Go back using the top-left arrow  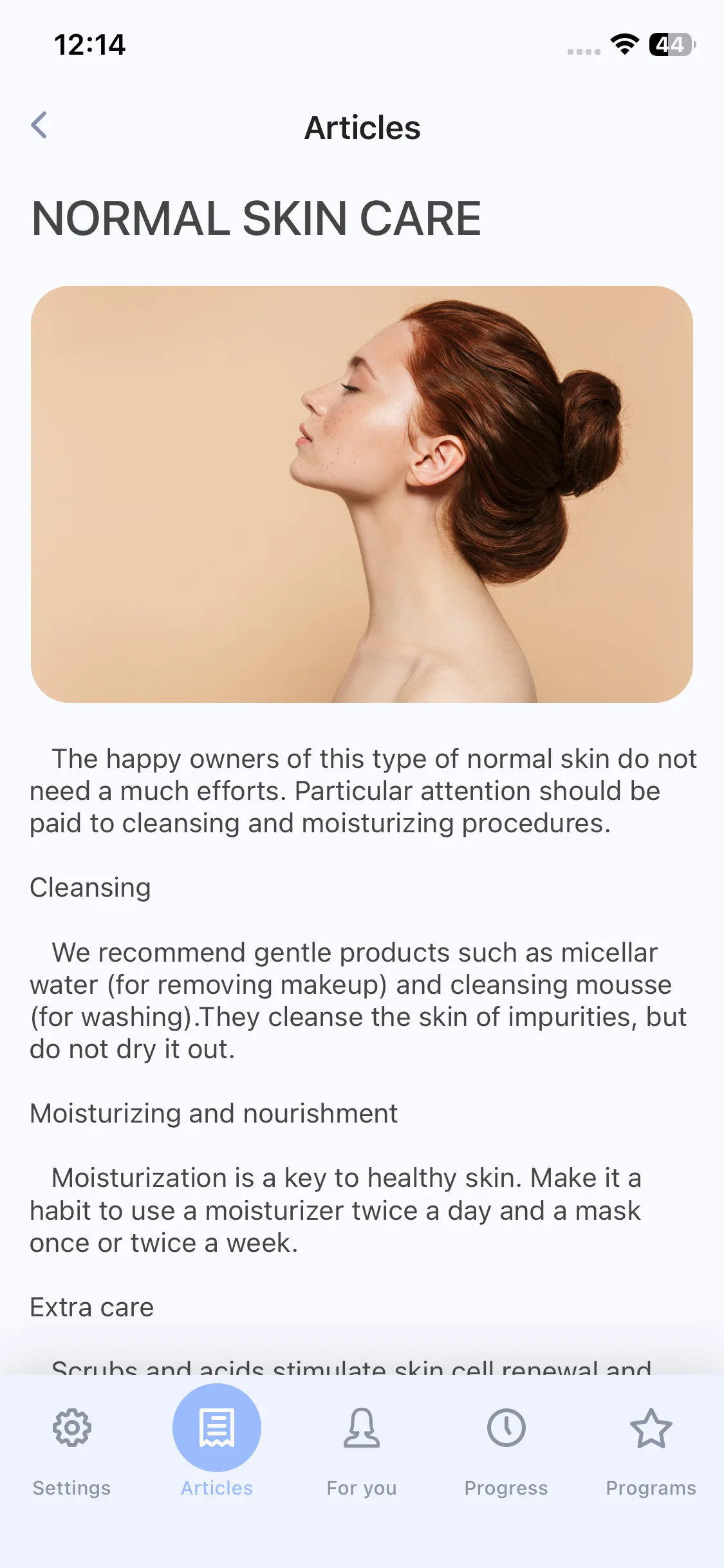click(x=39, y=125)
